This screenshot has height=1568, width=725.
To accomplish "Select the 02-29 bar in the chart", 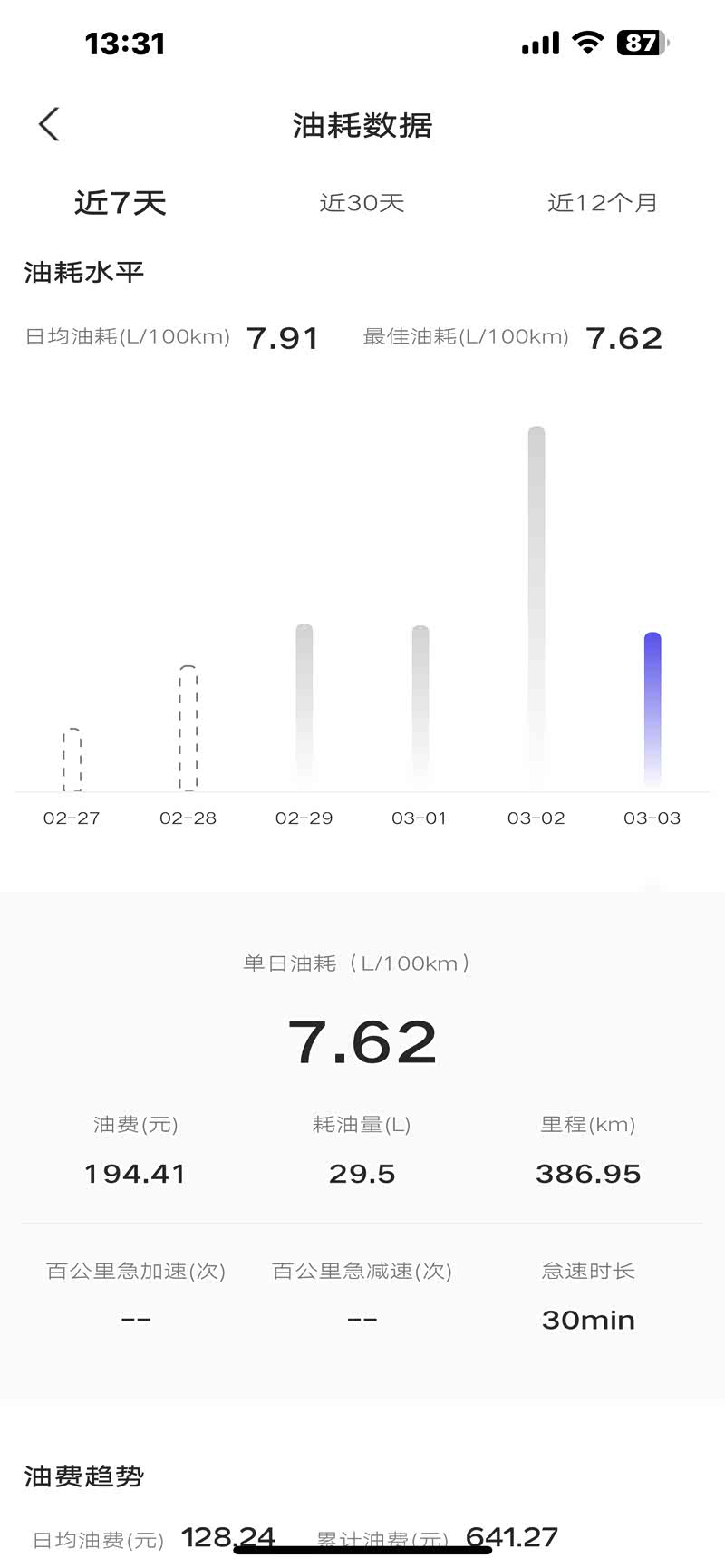I will [304, 705].
